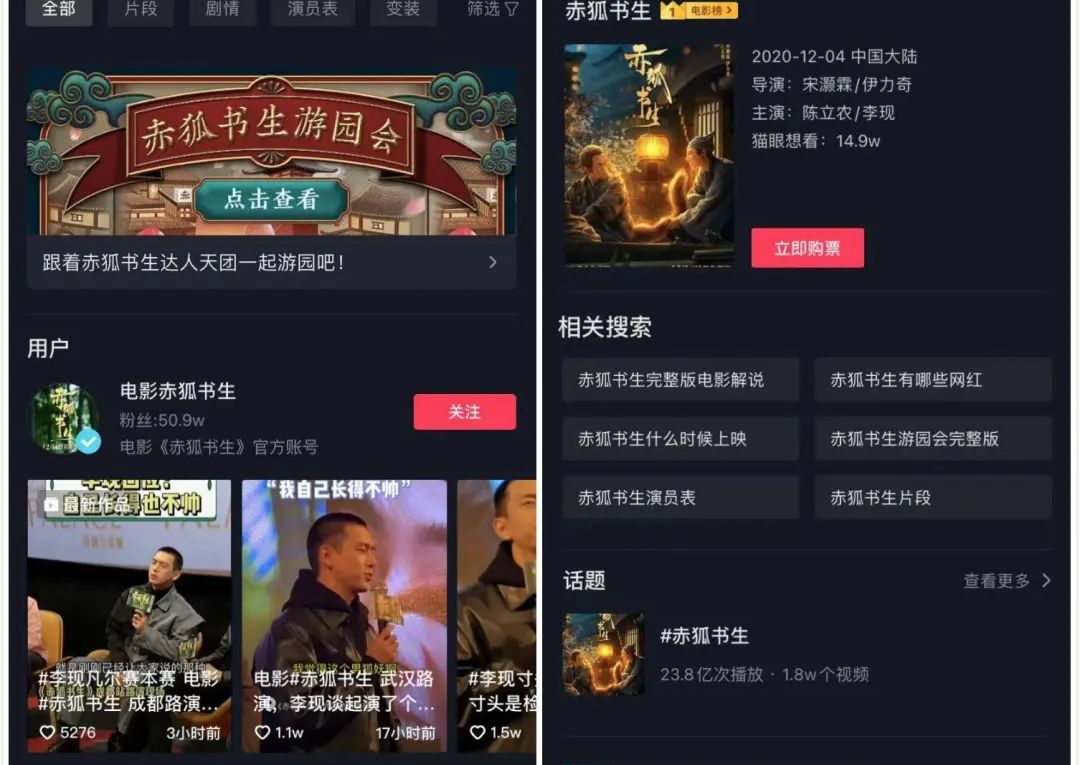Tap the 赤狐书生演员表 related search
This screenshot has width=1080, height=765.
pos(680,497)
